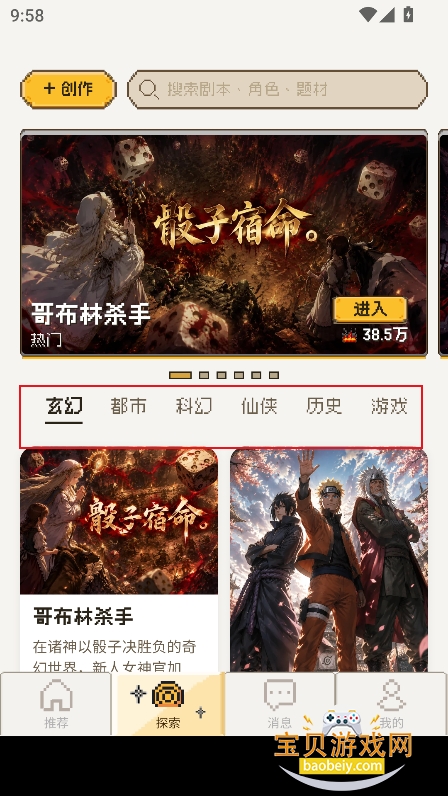Switch to the 游戏 category tab
Screen dimensions: 448x796
(x=389, y=406)
